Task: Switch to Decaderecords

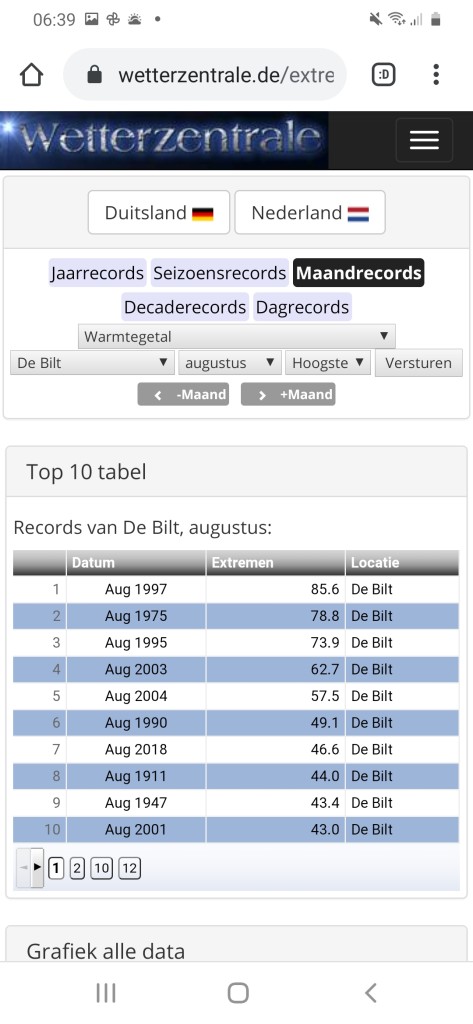Action: [x=185, y=307]
